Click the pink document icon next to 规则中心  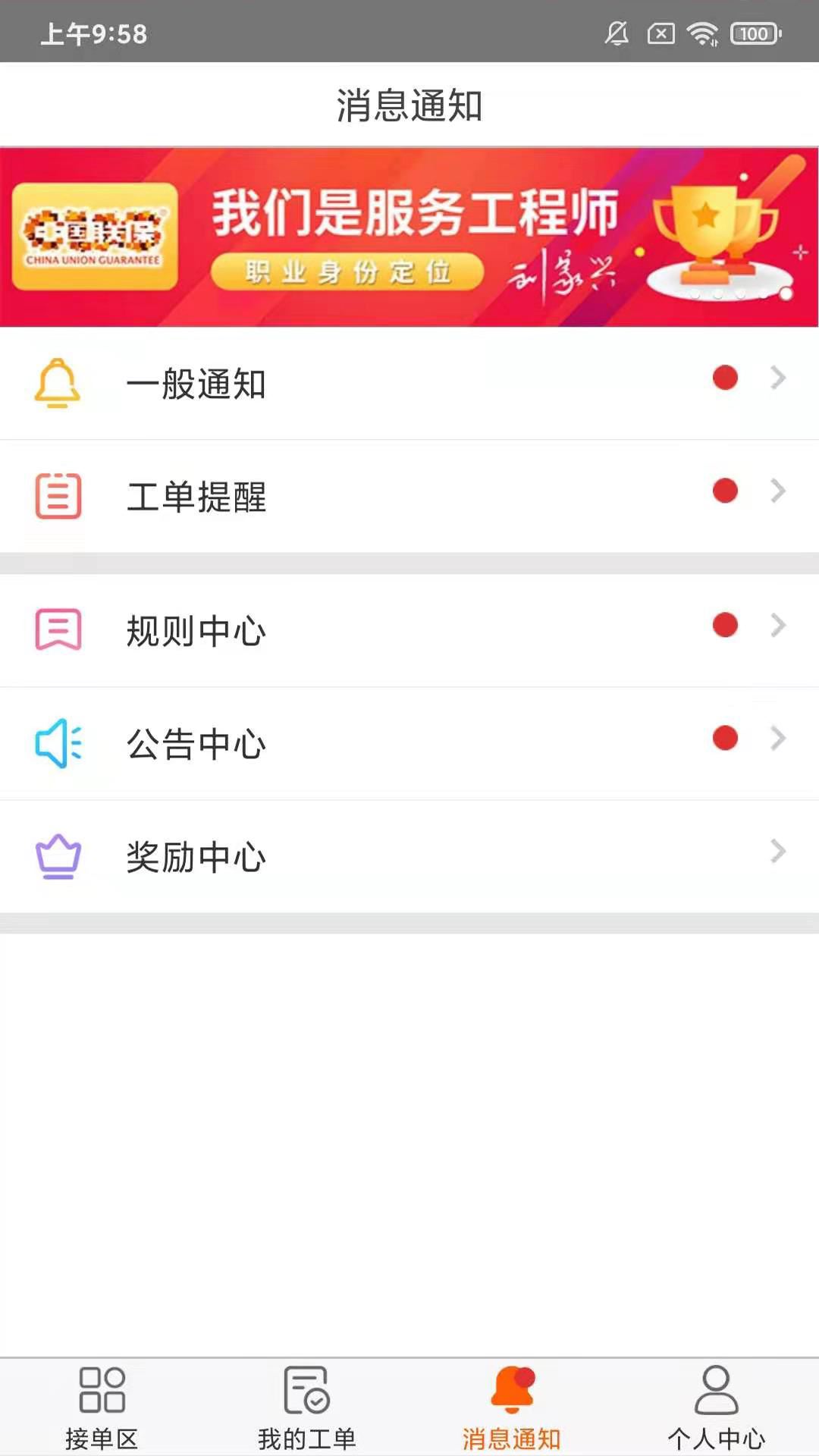point(57,628)
